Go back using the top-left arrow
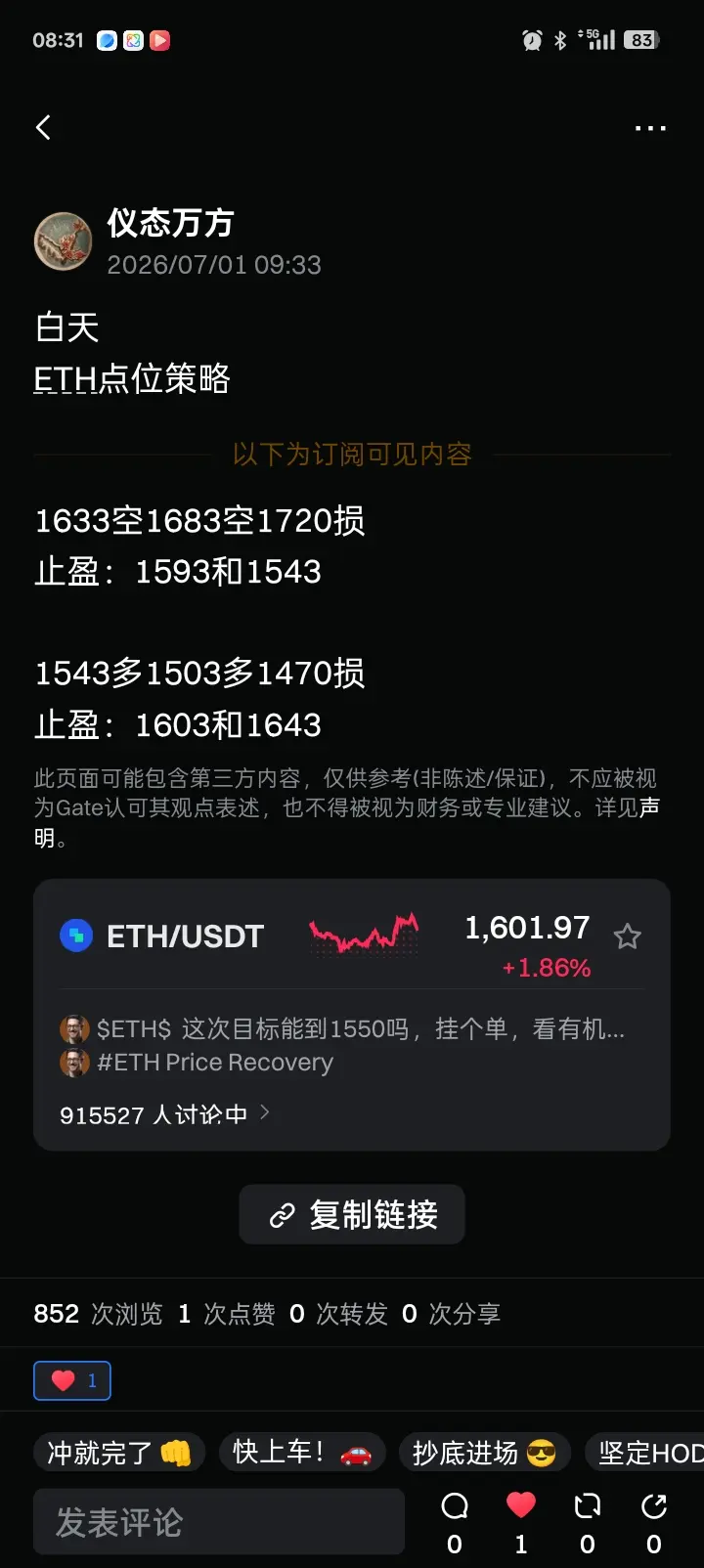This screenshot has width=704, height=1568. [x=43, y=127]
